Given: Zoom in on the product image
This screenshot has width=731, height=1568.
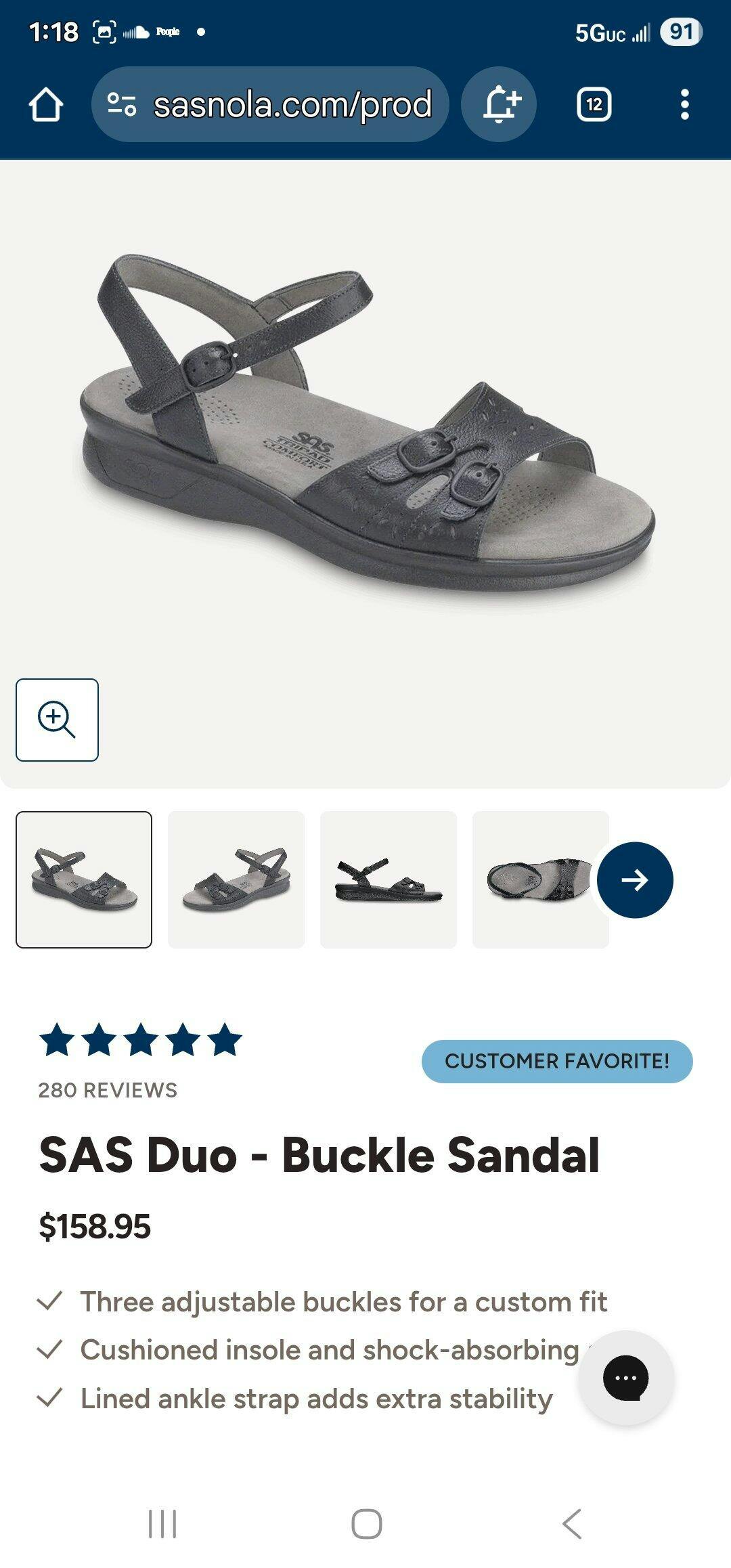Looking at the screenshot, I should (58, 720).
